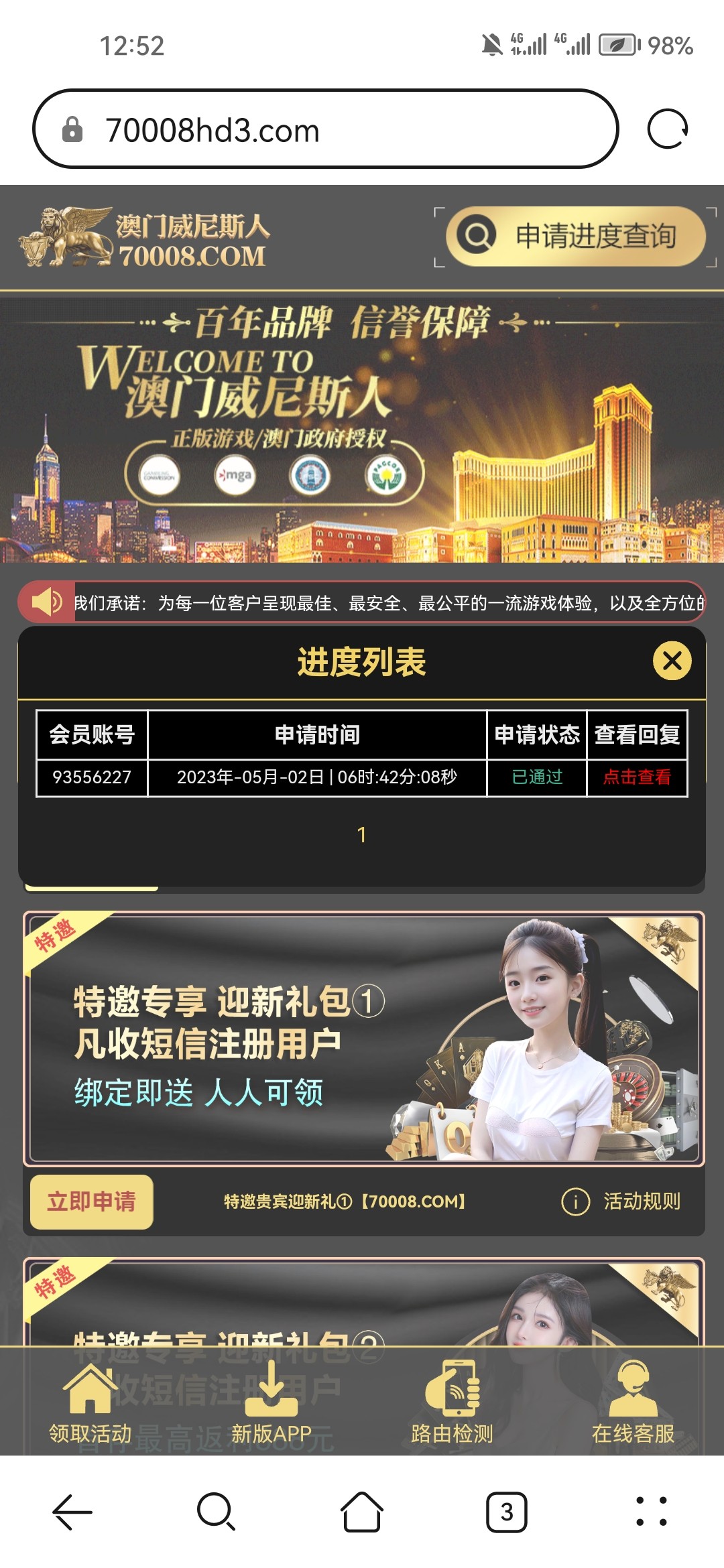Open the browser's more options menu
This screenshot has height=1568, width=724.
[651, 1512]
